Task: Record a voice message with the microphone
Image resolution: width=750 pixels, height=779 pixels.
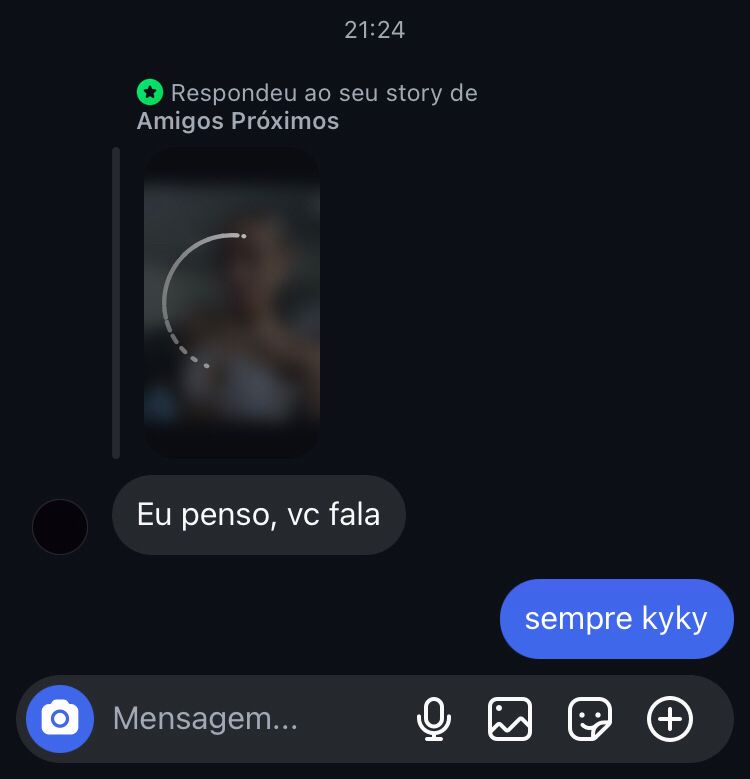Action: [433, 719]
